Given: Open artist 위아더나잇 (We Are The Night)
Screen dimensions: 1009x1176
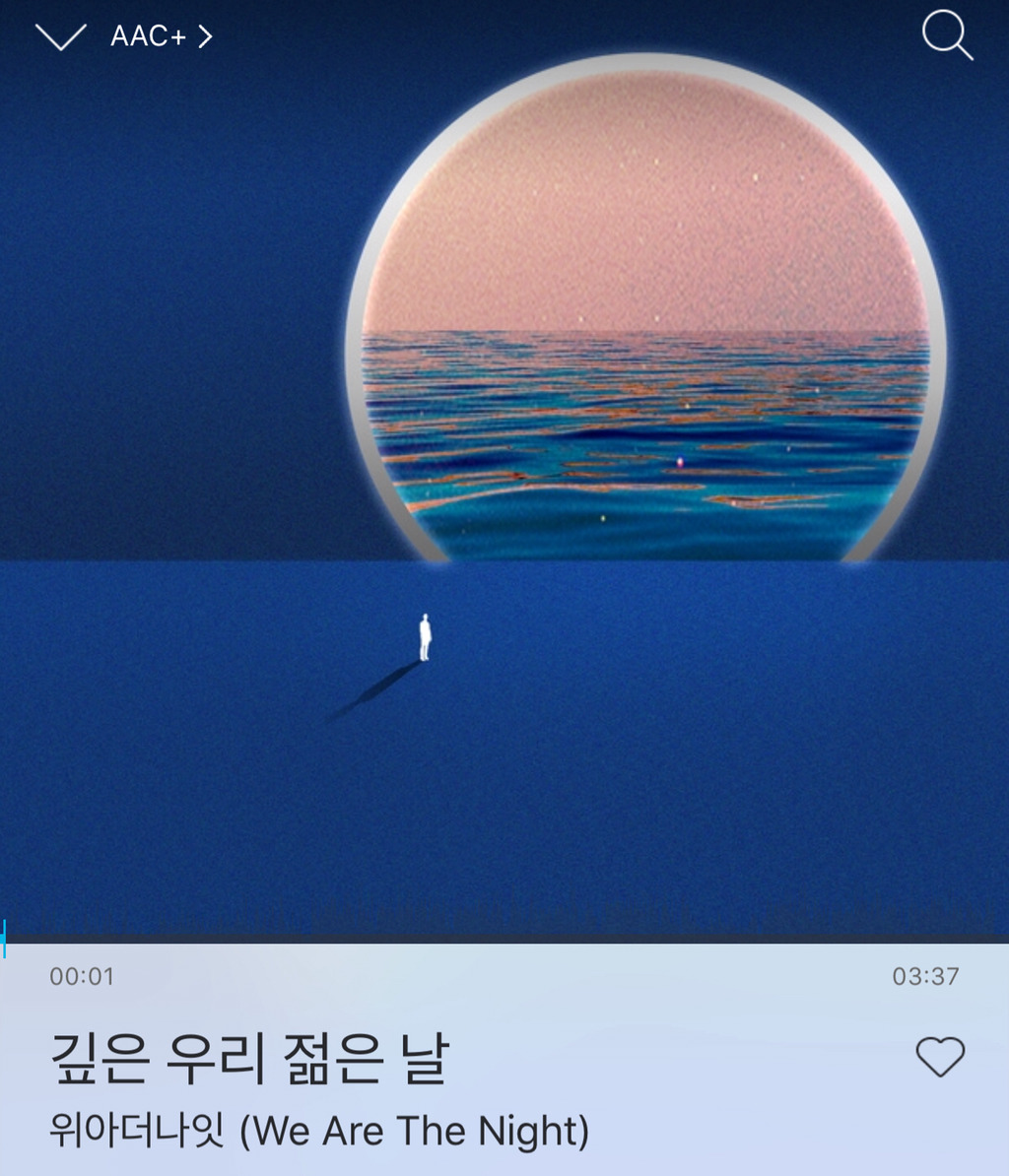Looking at the screenshot, I should (x=318, y=1131).
